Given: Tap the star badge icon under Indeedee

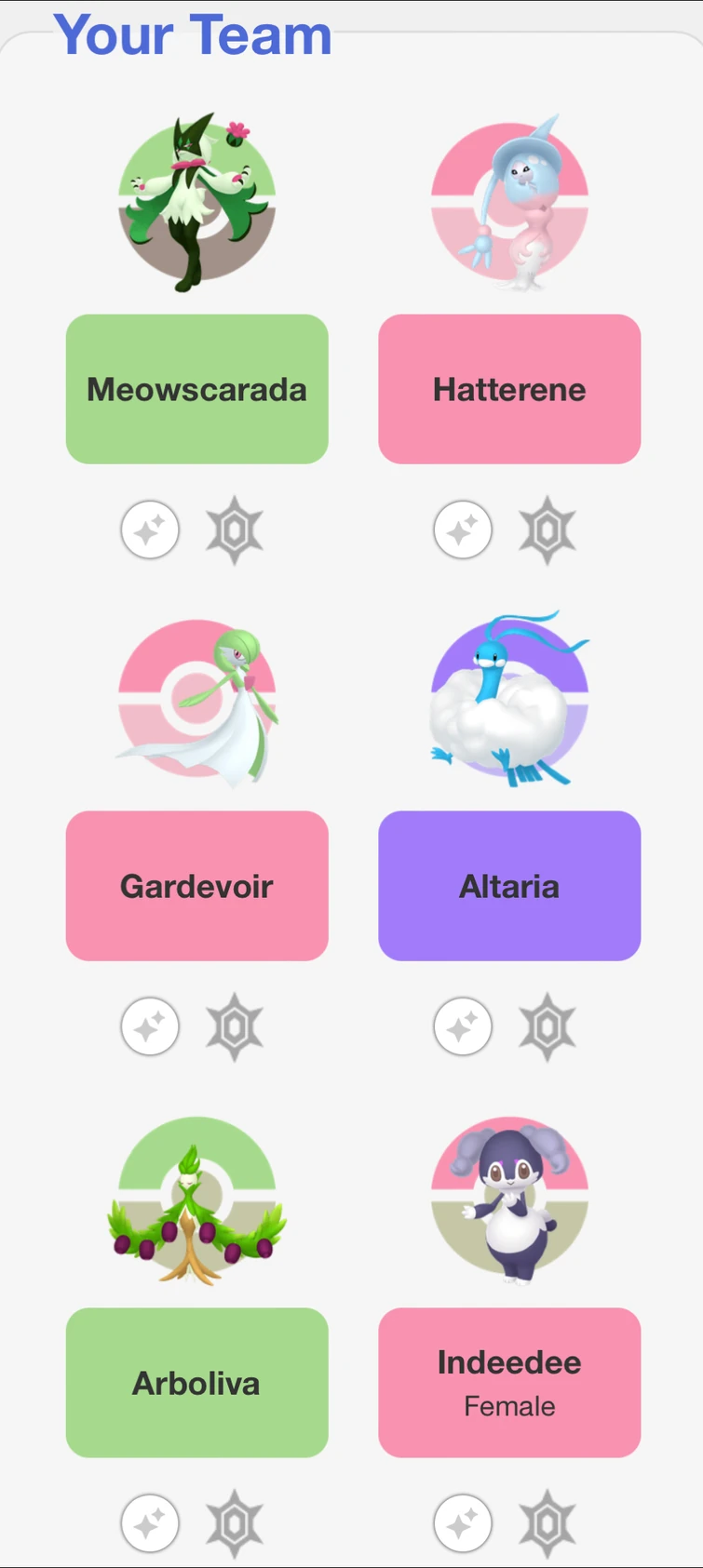Looking at the screenshot, I should (x=548, y=1524).
